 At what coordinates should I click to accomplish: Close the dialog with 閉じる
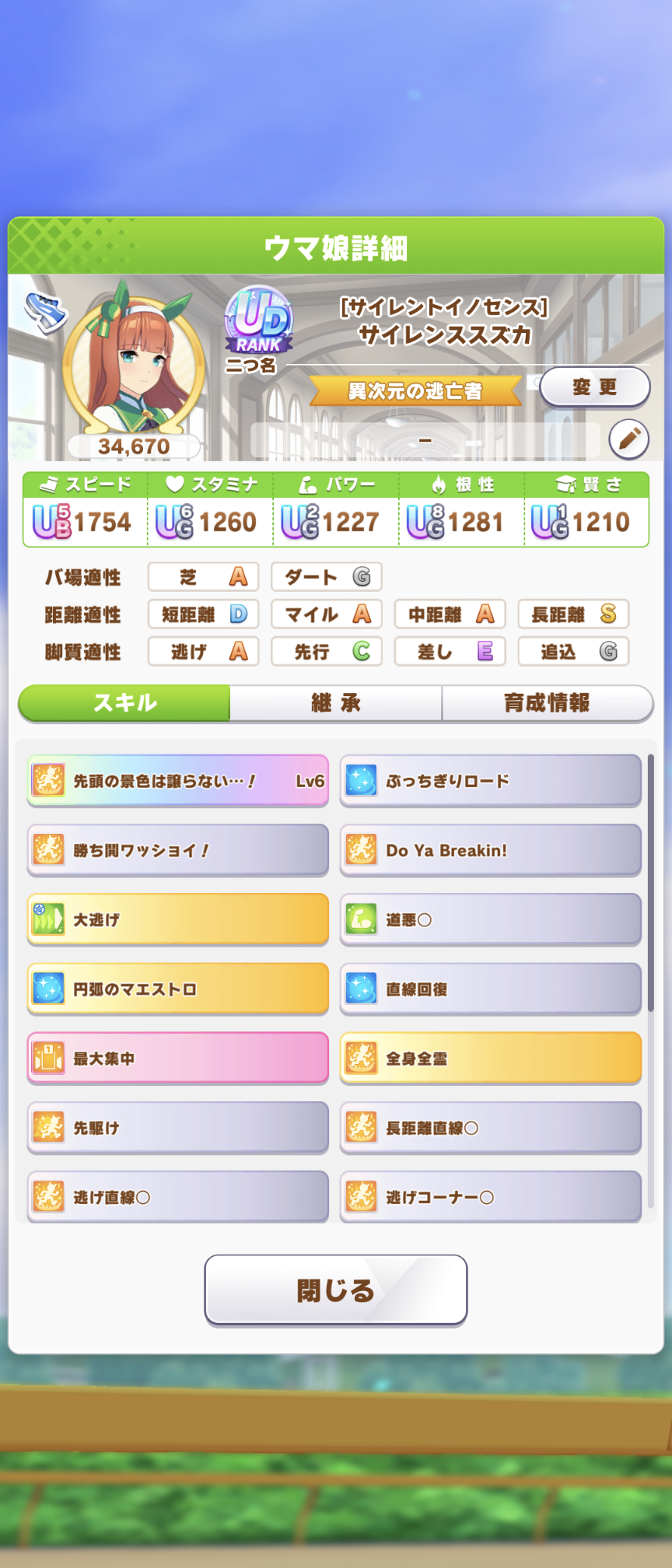[335, 1290]
